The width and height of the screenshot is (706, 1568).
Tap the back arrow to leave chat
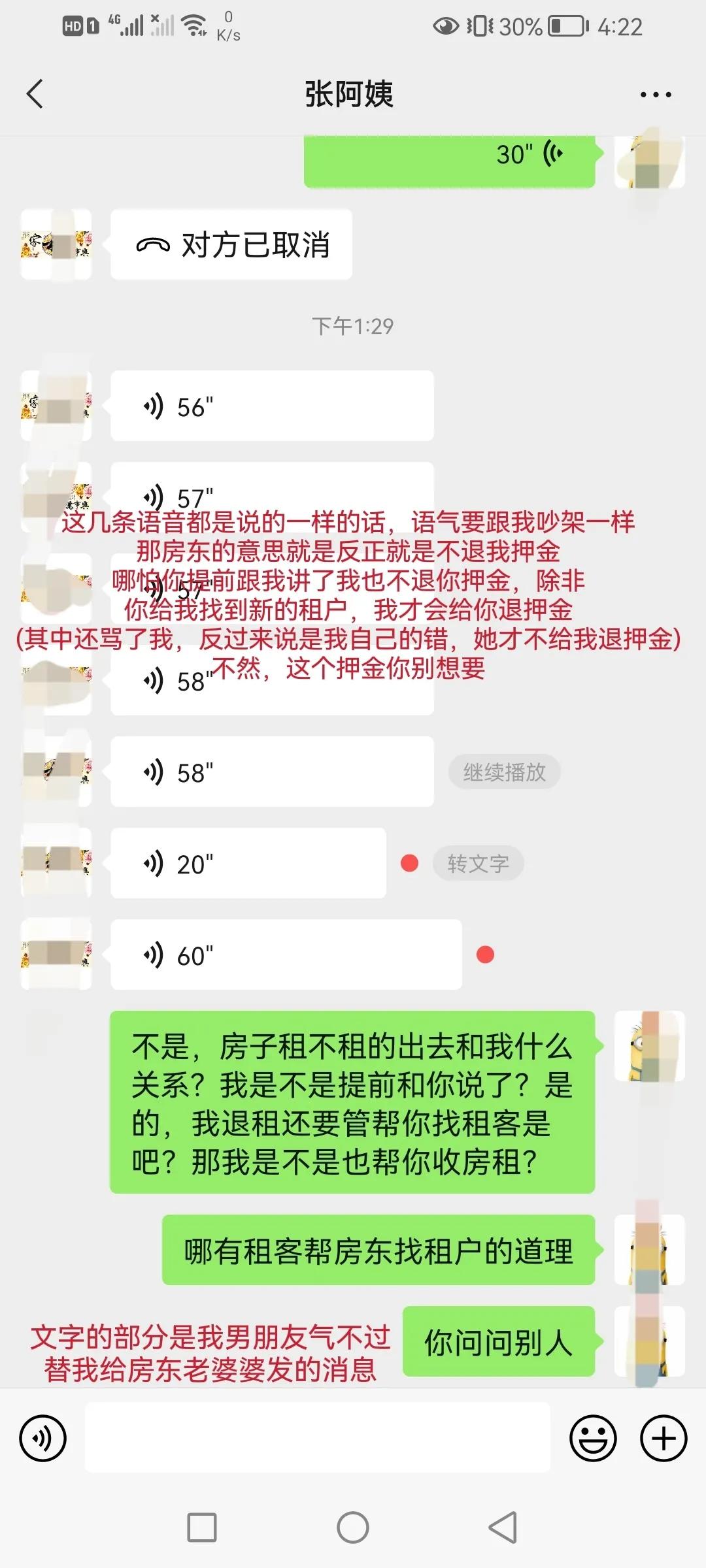35,93
